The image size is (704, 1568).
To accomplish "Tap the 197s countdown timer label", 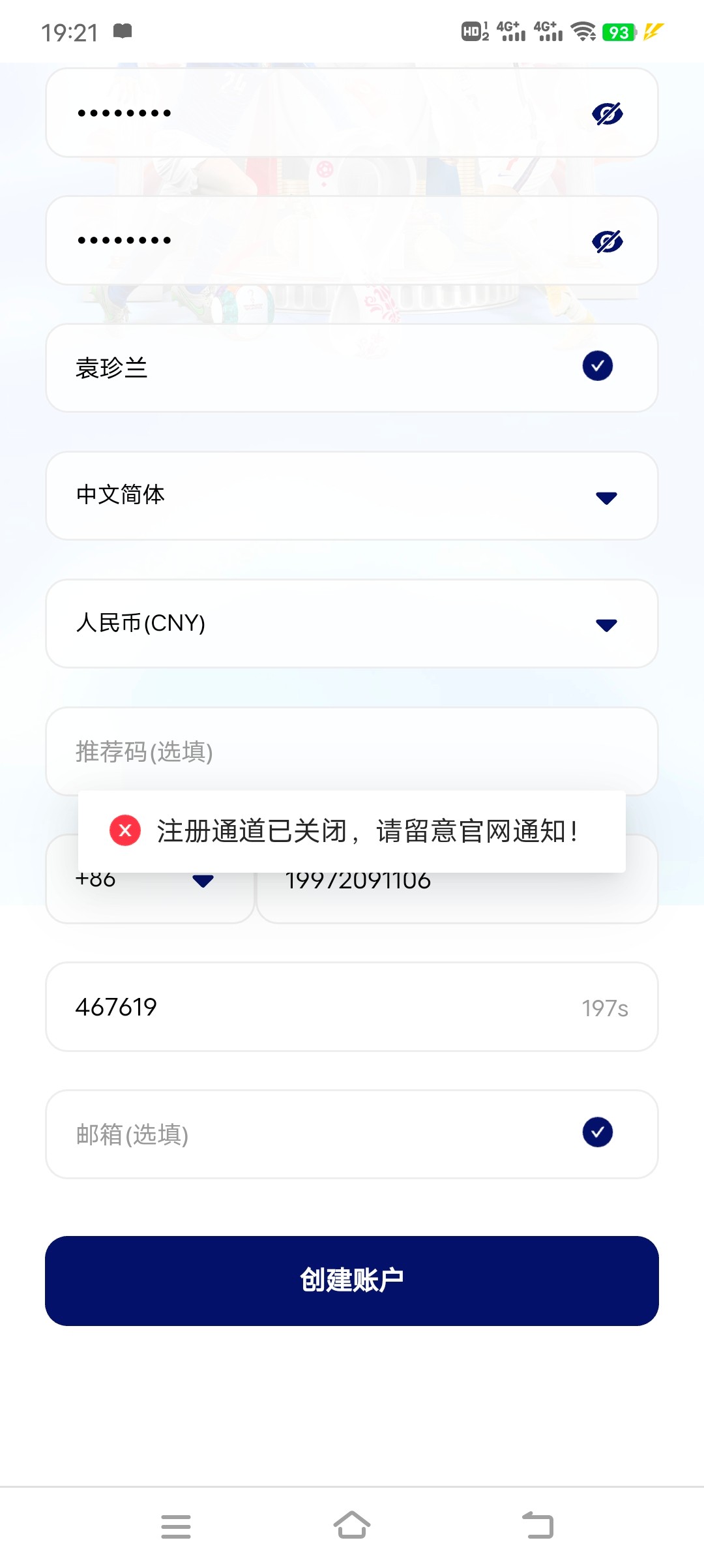I will pyautogui.click(x=605, y=1008).
